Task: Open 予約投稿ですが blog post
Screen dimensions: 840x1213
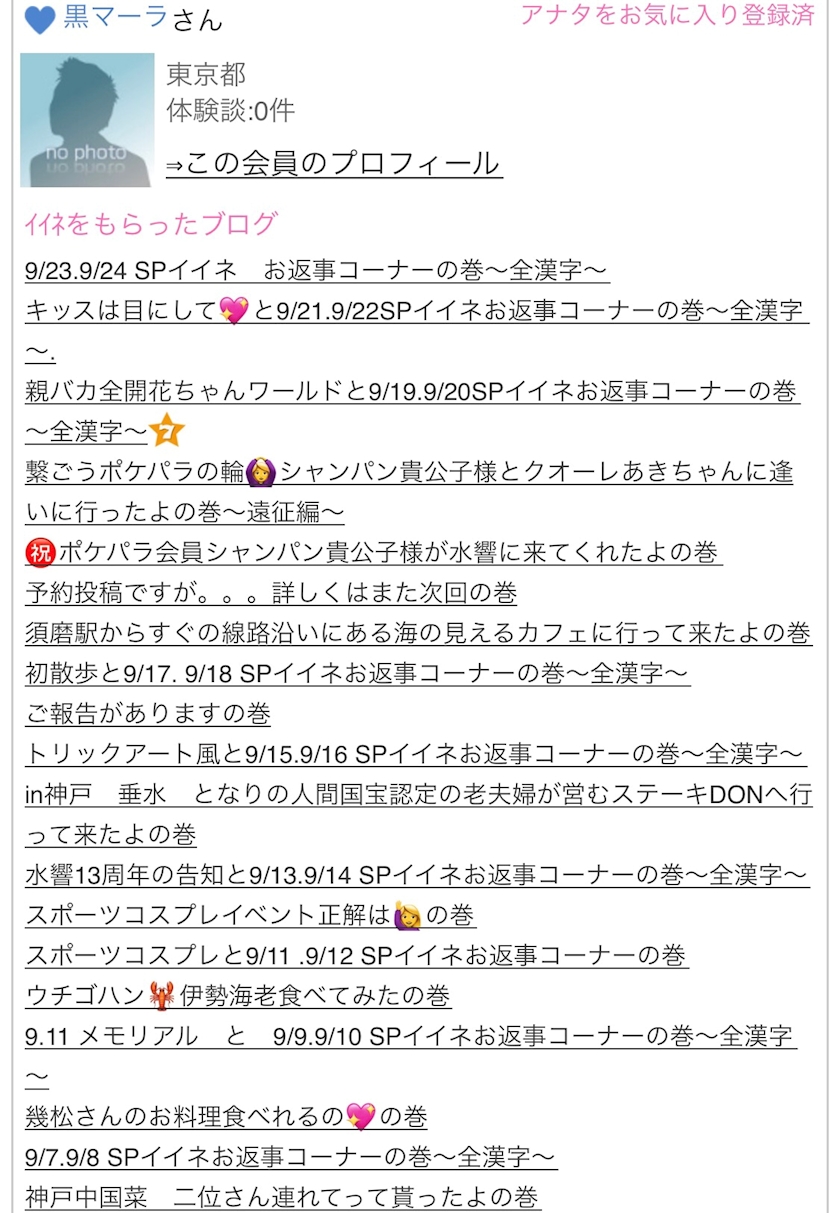Action: click(x=271, y=592)
